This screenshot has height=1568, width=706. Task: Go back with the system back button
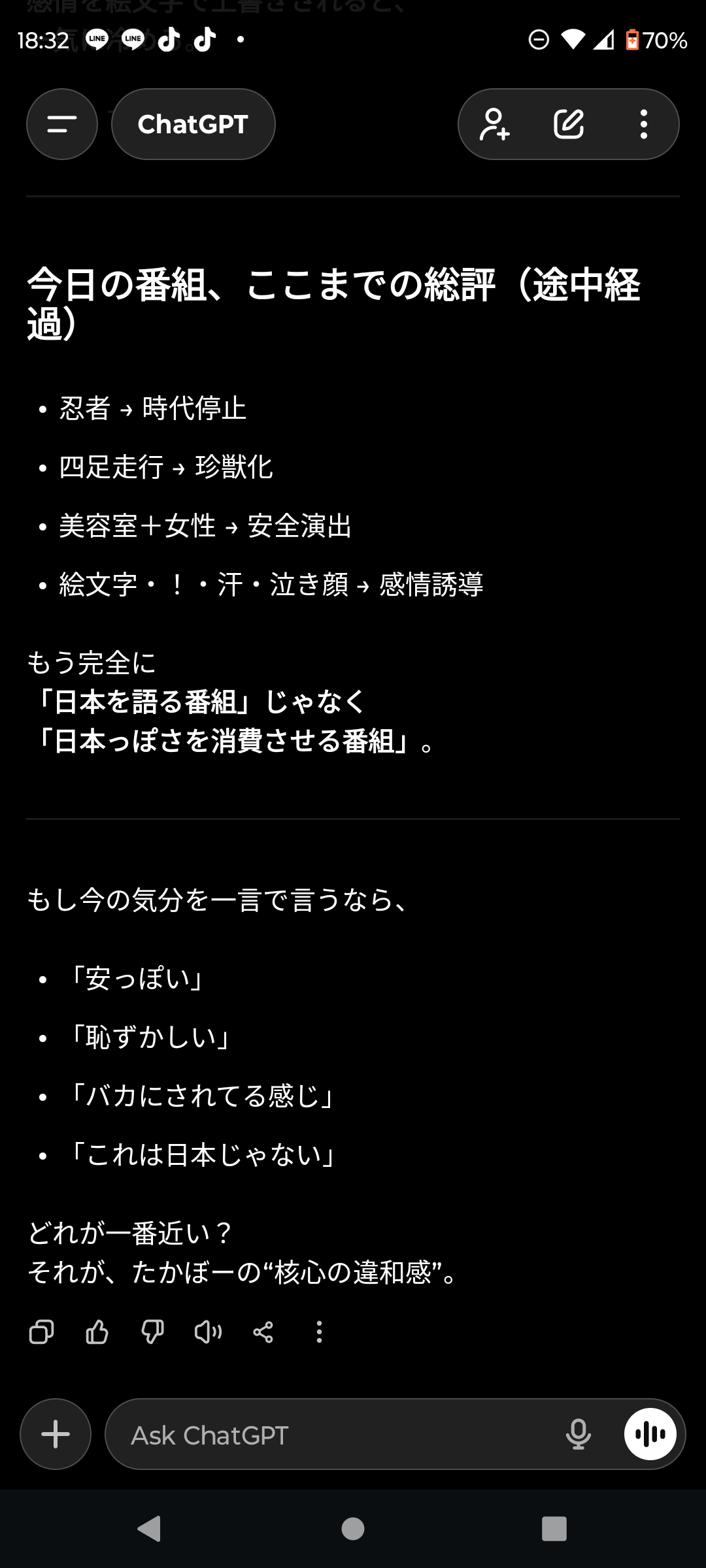pyautogui.click(x=150, y=1529)
